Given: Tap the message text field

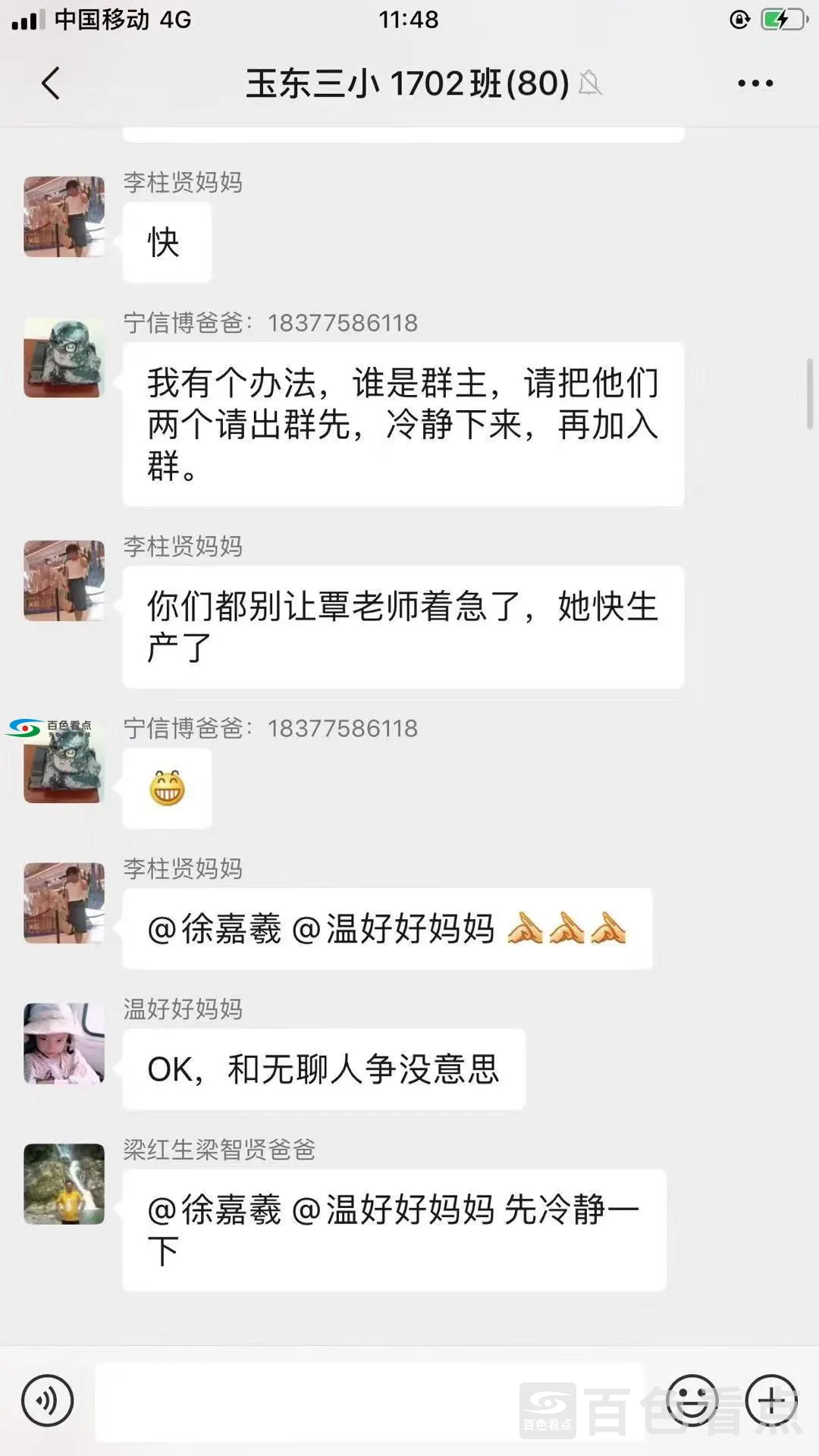Looking at the screenshot, I should (369, 1401).
